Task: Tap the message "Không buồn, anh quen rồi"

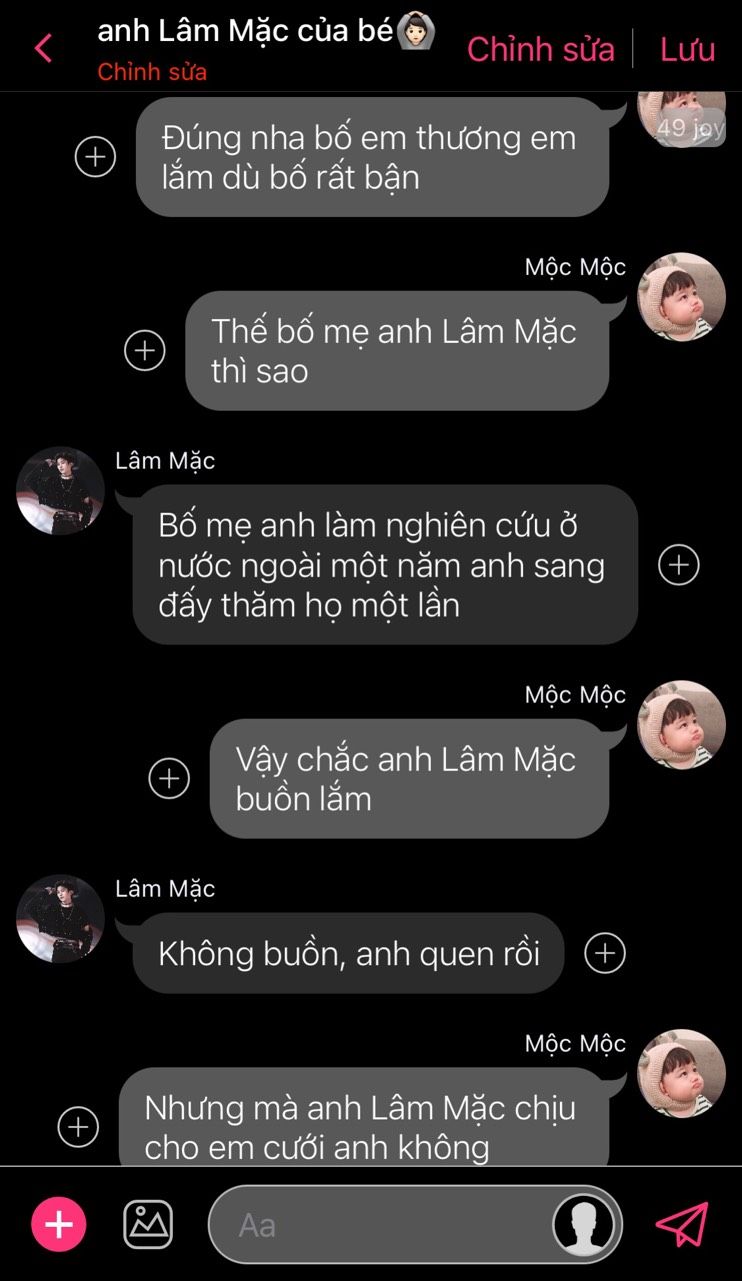Action: coord(348,953)
